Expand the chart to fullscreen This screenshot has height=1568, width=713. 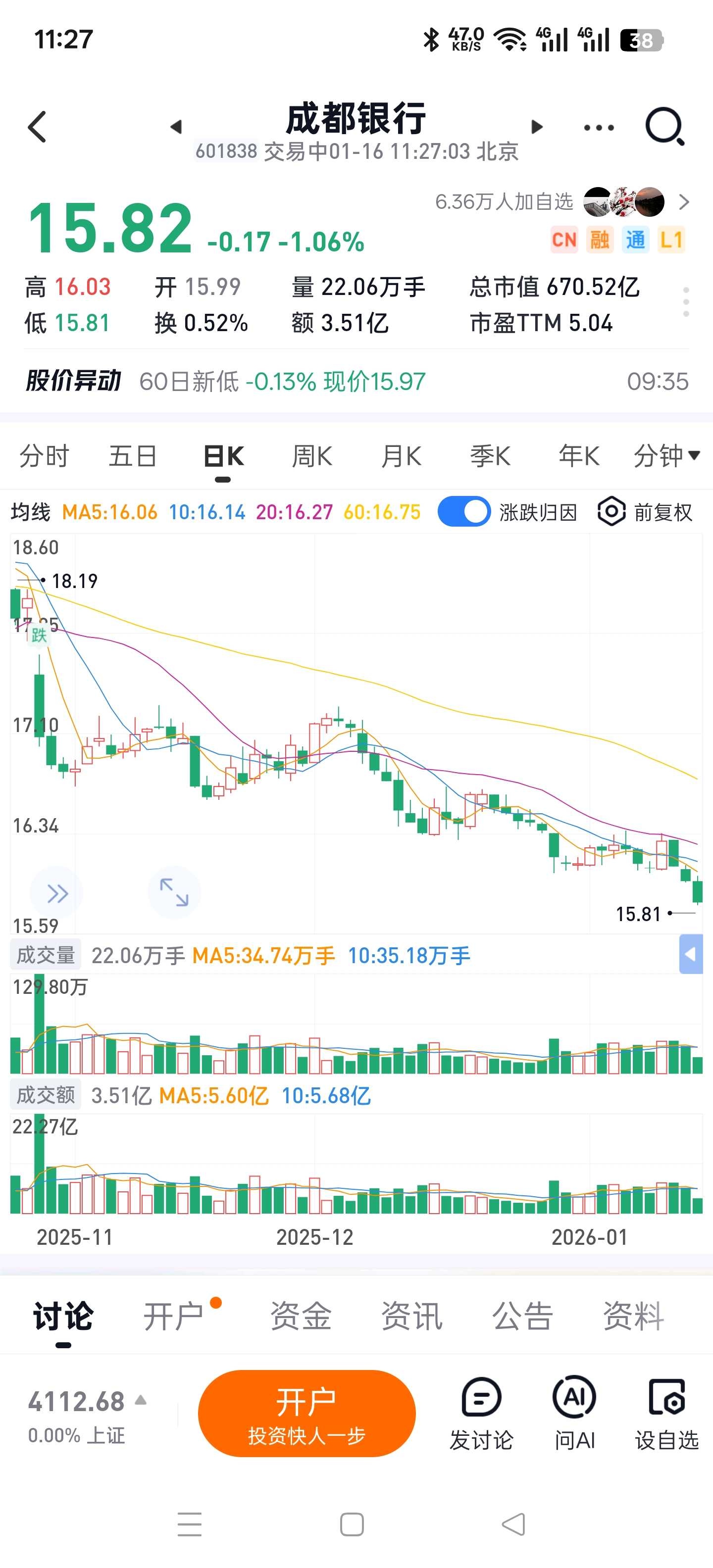pos(174,892)
